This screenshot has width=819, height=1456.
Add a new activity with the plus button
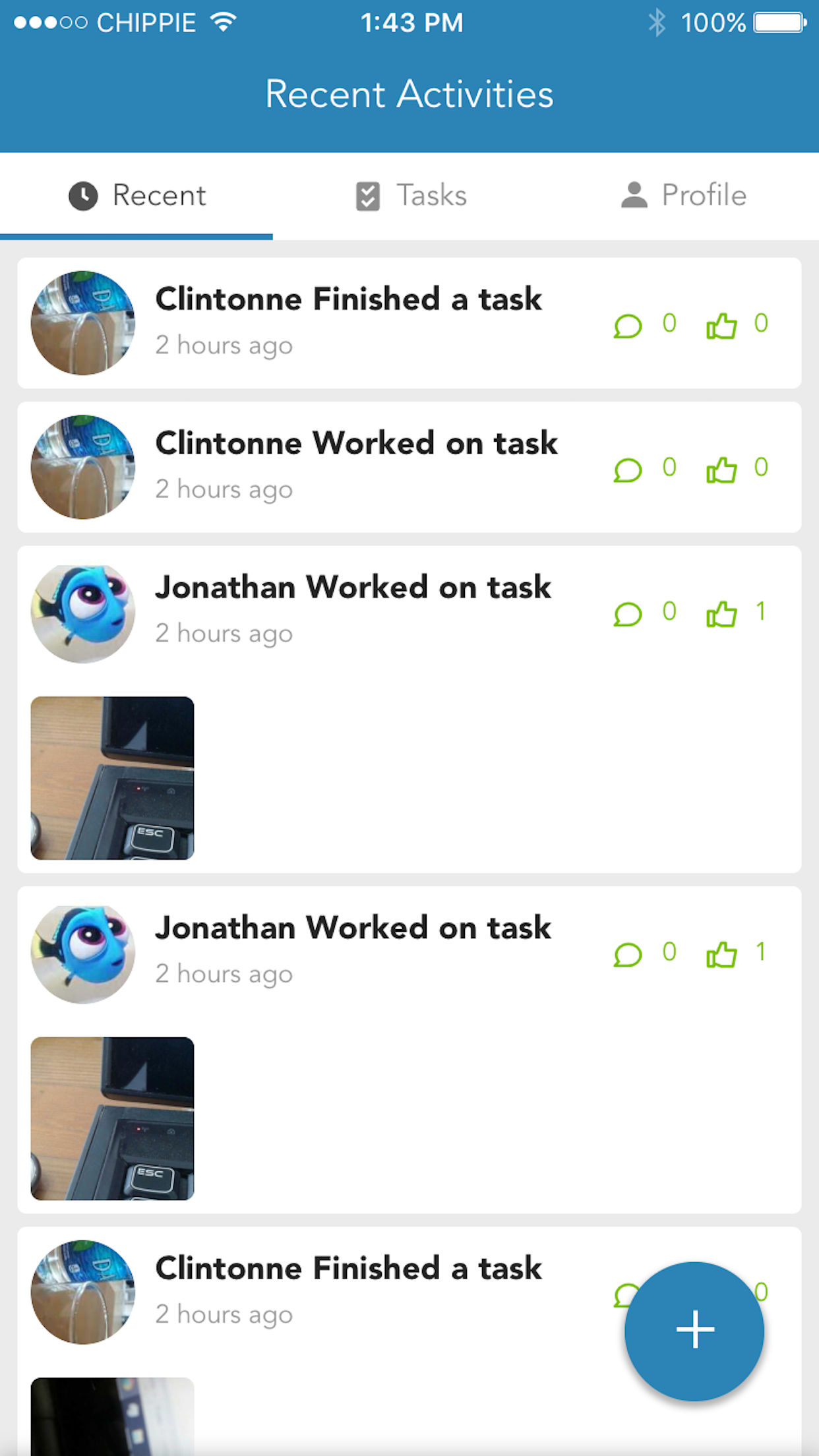coord(694,1331)
